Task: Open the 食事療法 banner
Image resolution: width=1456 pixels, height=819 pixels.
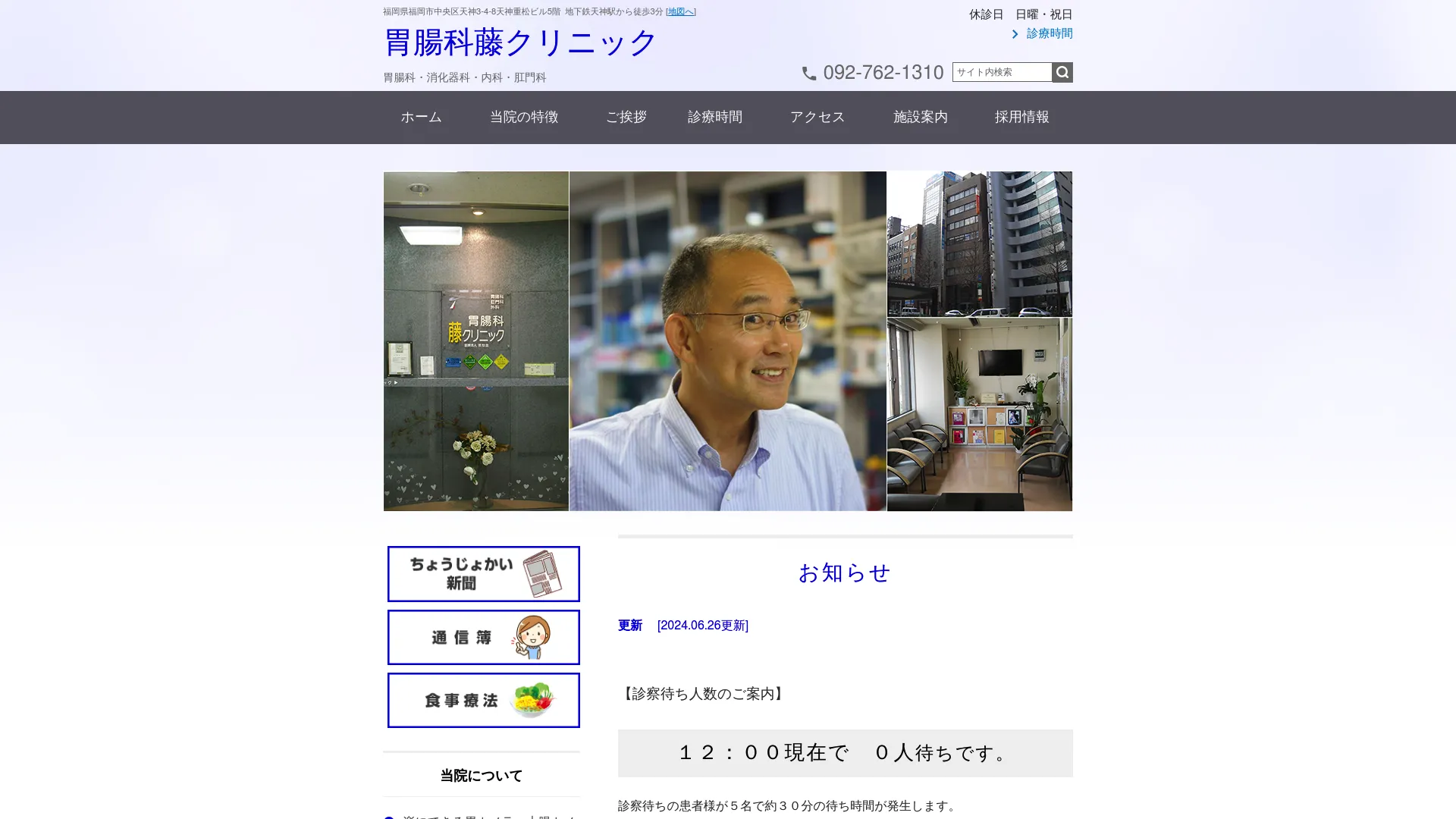Action: pyautogui.click(x=483, y=700)
